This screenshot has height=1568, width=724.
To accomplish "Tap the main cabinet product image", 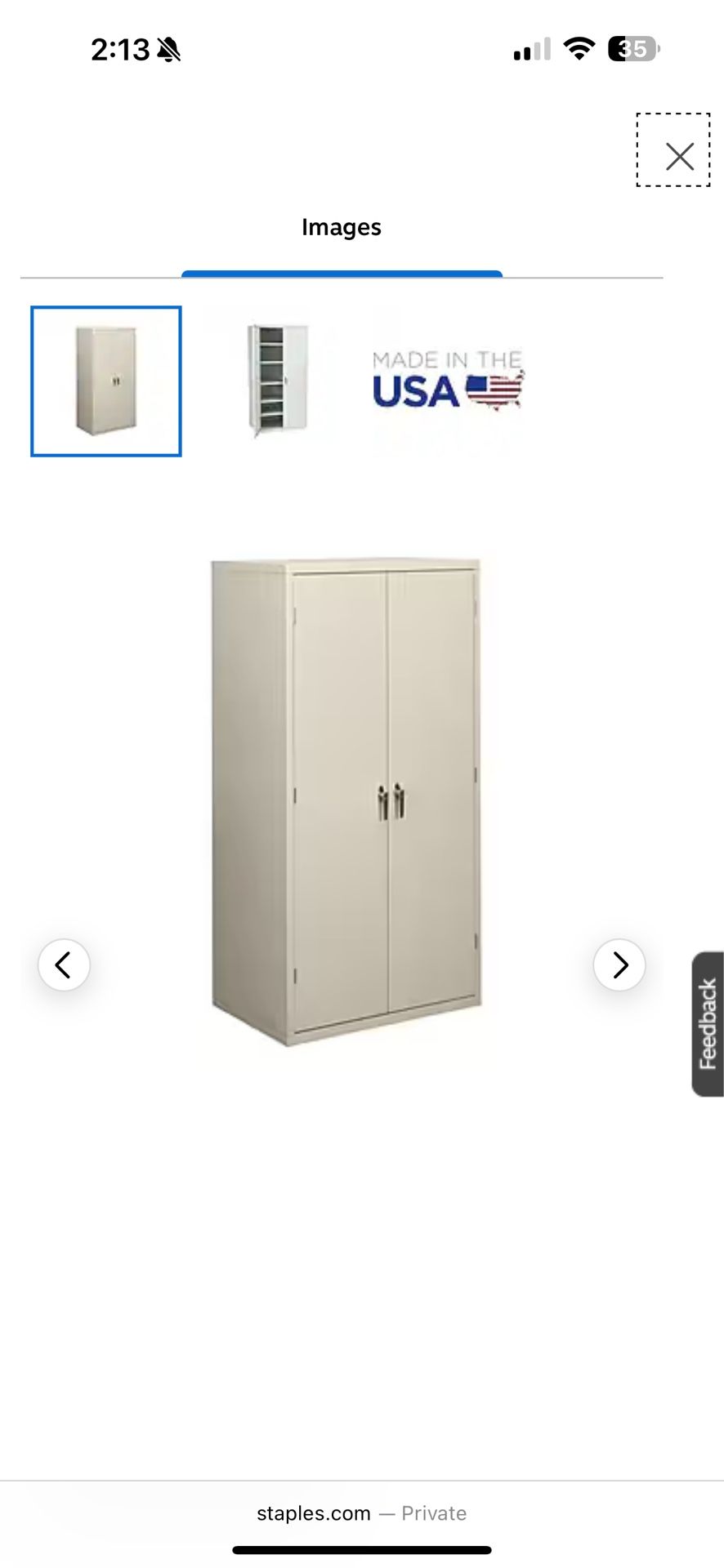I will tap(347, 800).
